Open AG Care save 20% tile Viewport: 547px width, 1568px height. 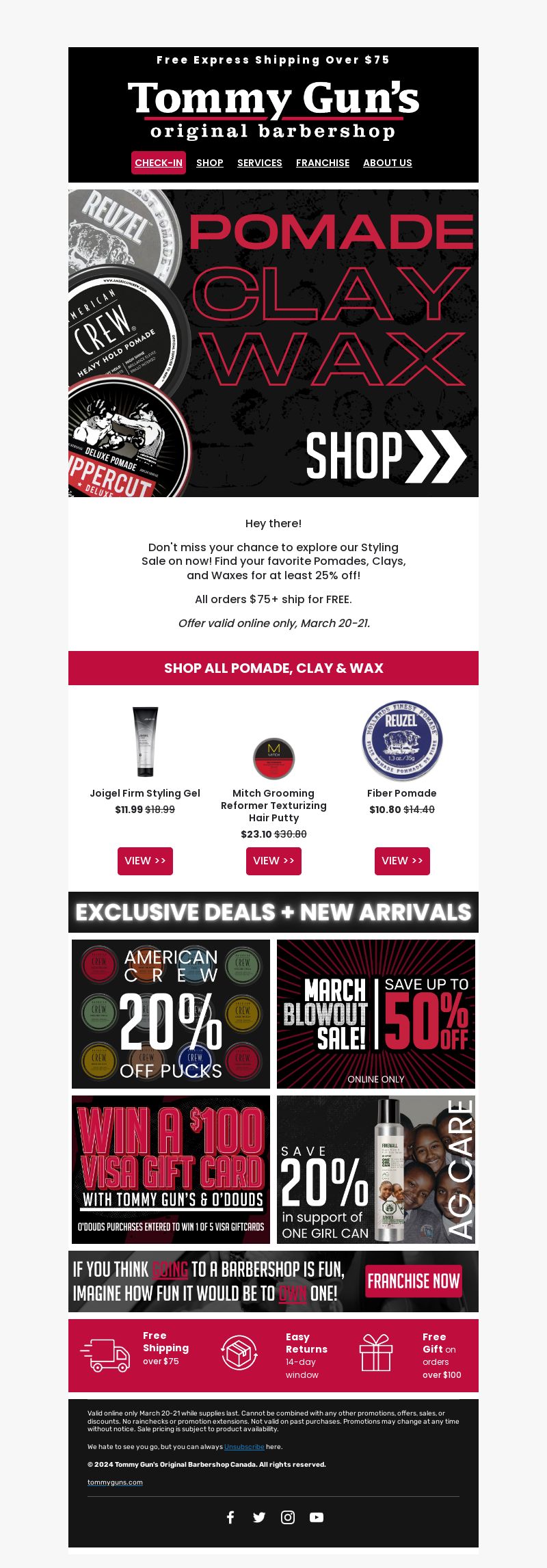[376, 1169]
